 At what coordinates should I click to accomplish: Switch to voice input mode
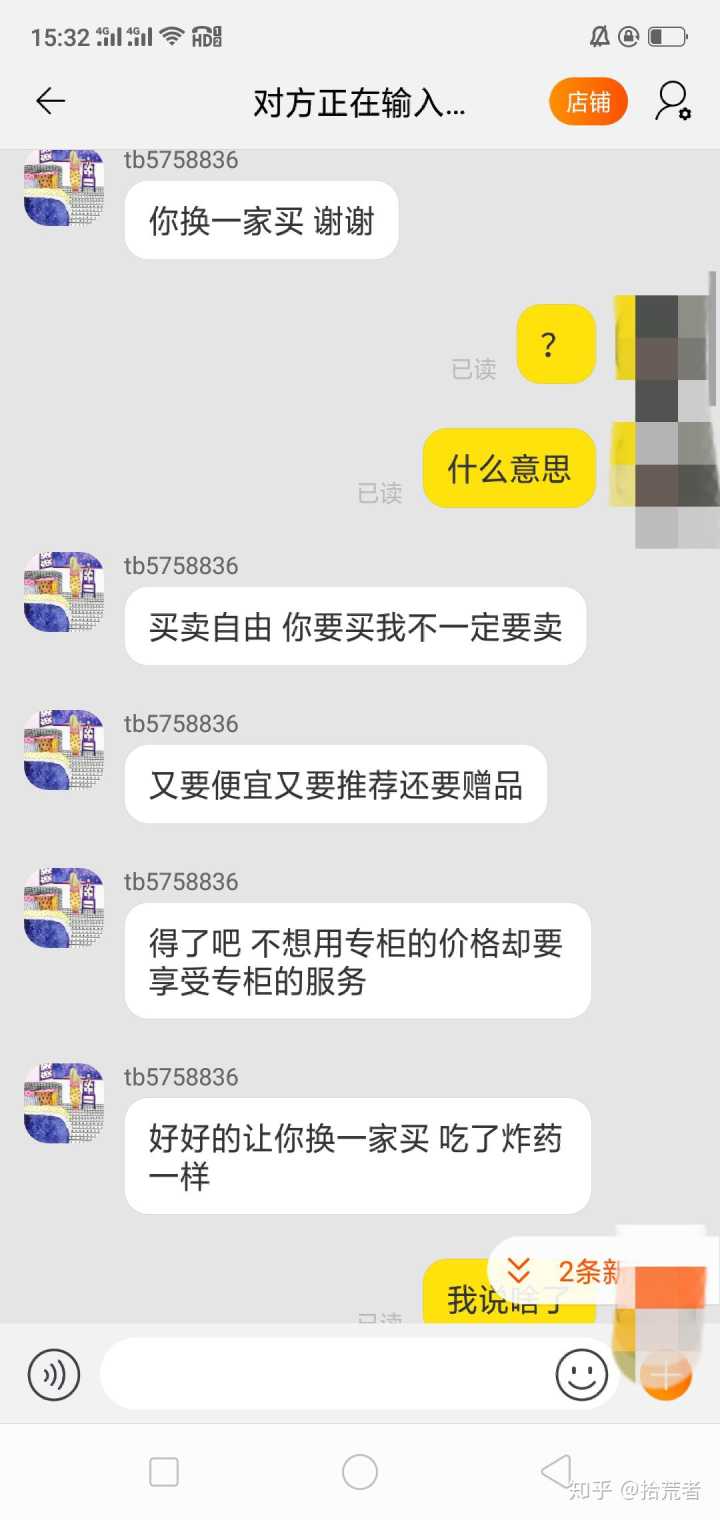[x=54, y=1375]
